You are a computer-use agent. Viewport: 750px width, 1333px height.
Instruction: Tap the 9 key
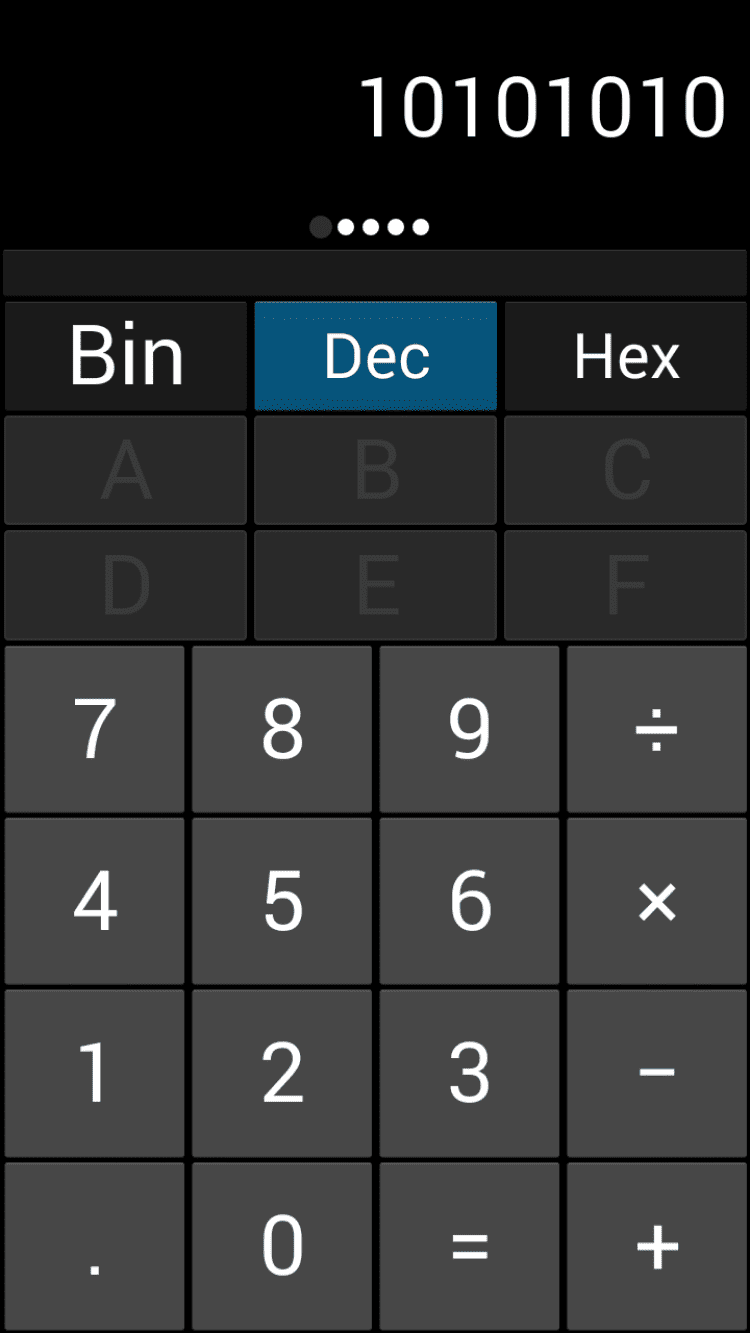(469, 729)
